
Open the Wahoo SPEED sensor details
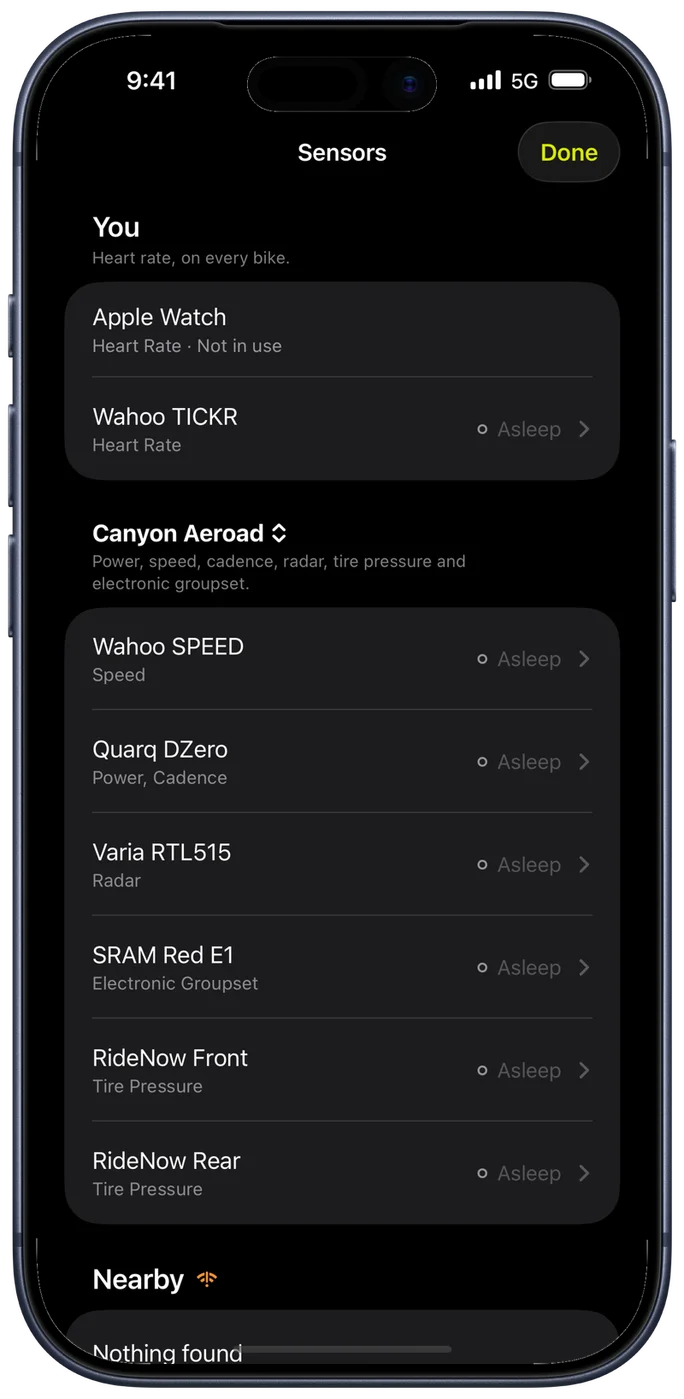342,659
